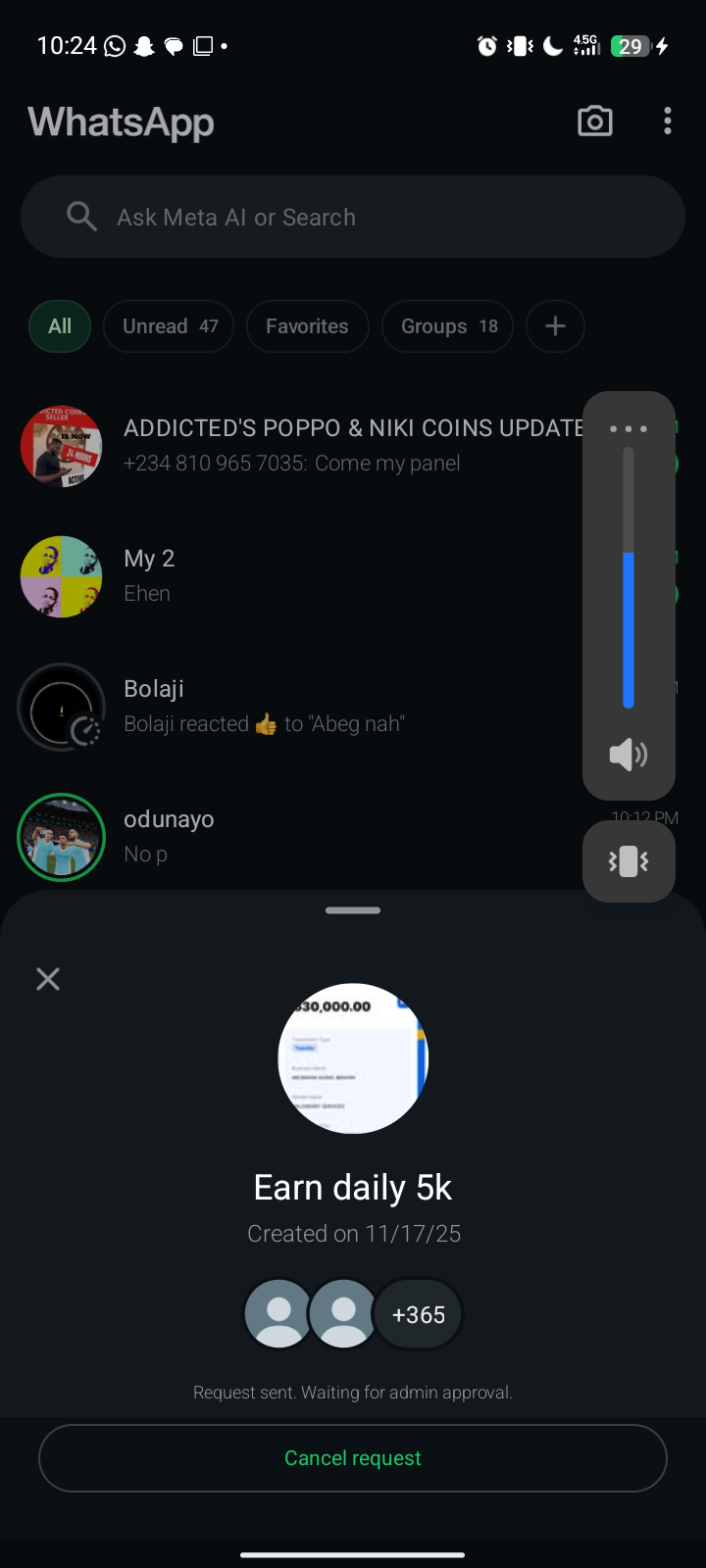Open volume panel more options
This screenshot has height=1568, width=706.
pos(629,429)
